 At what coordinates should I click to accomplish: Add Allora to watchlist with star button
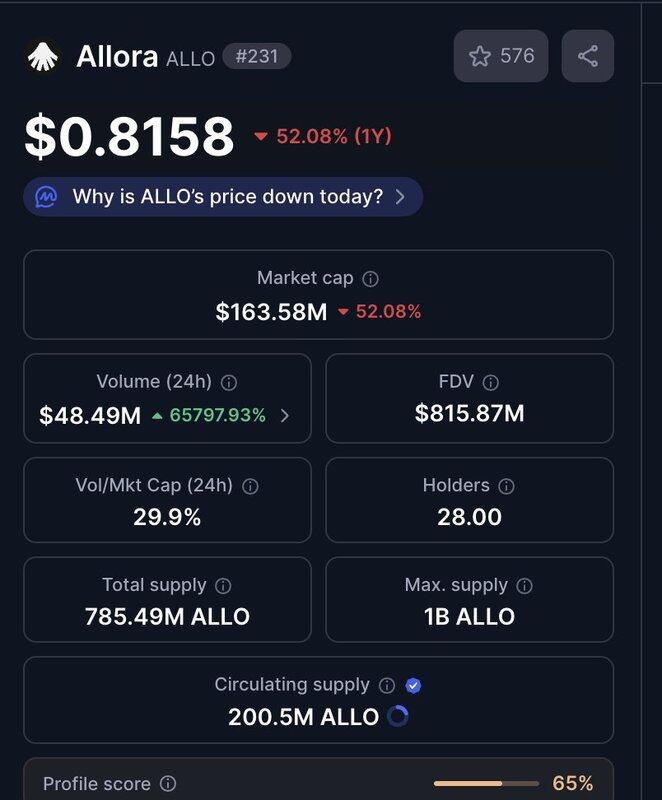point(501,56)
